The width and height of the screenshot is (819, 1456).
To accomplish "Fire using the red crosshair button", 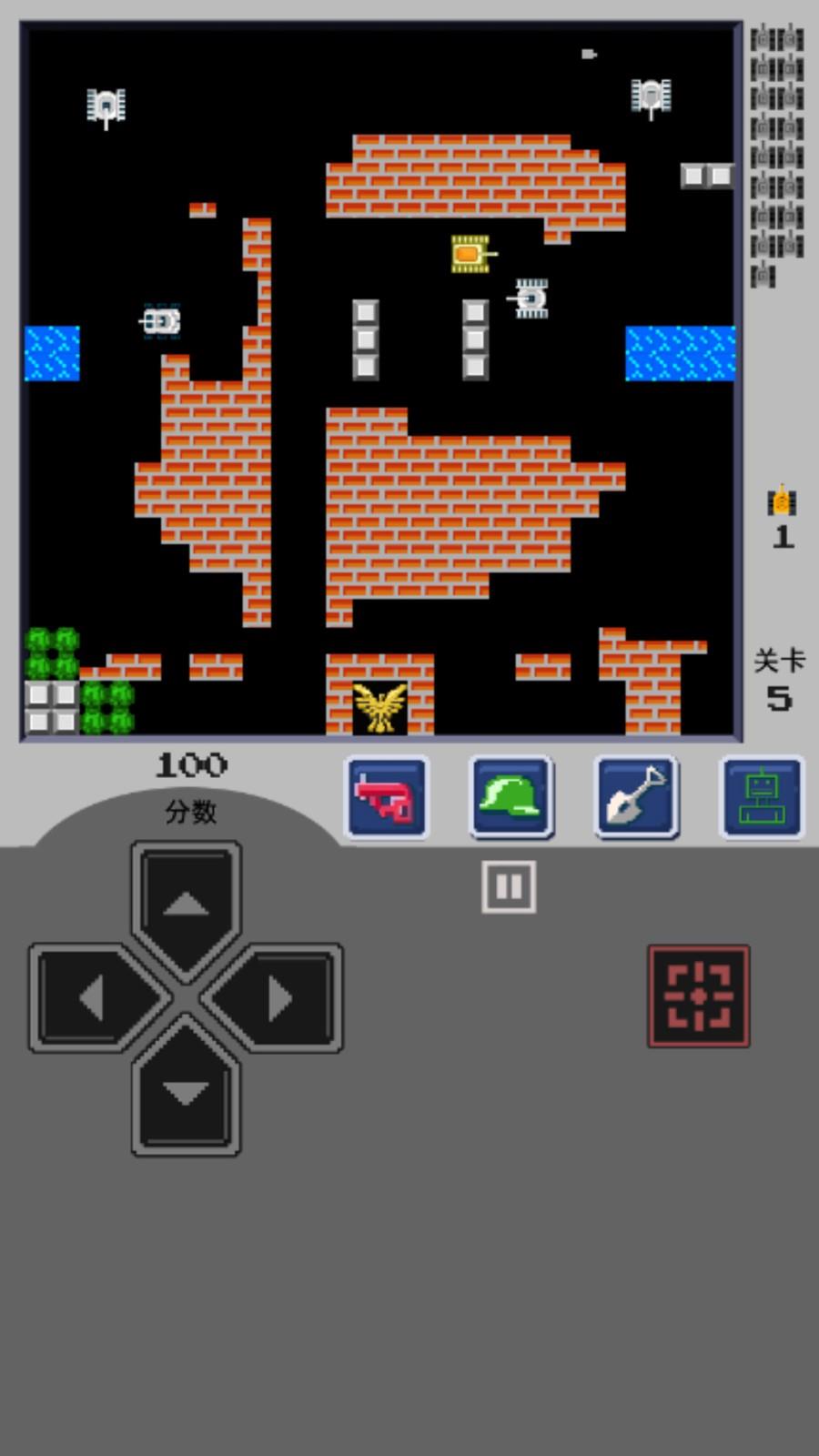I will coord(698,996).
